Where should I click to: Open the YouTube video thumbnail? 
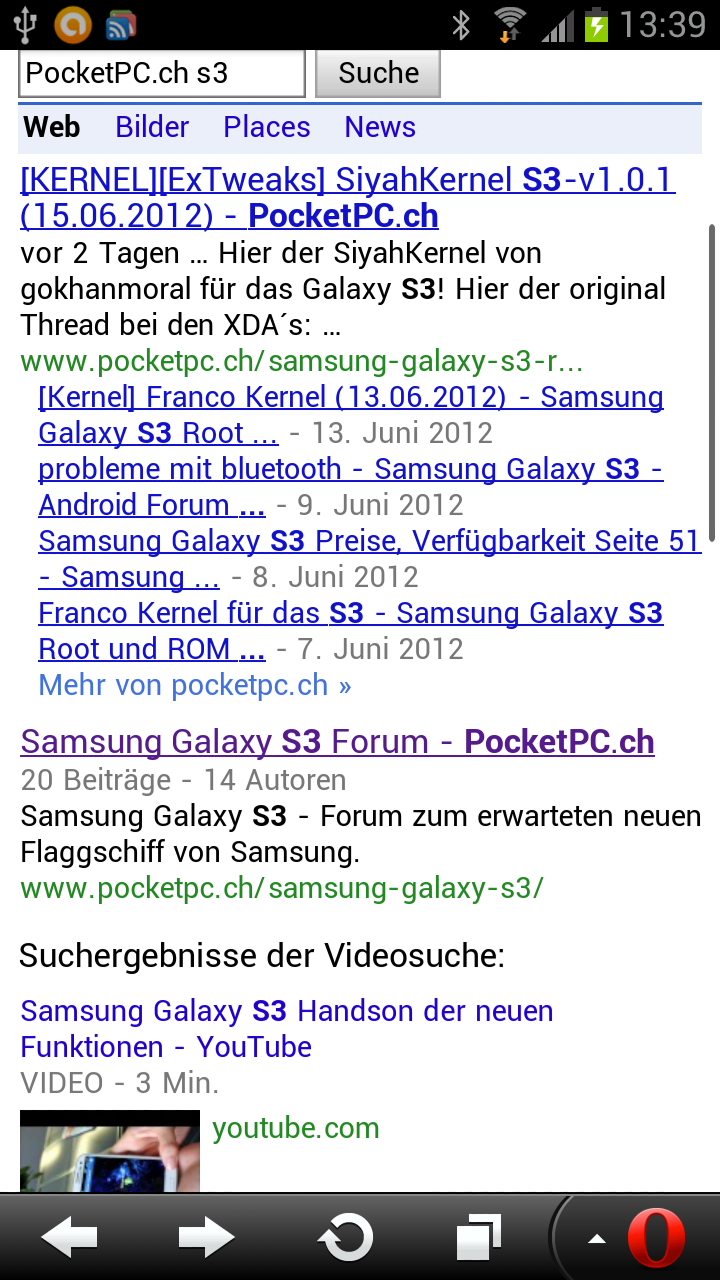pyautogui.click(x=110, y=1151)
